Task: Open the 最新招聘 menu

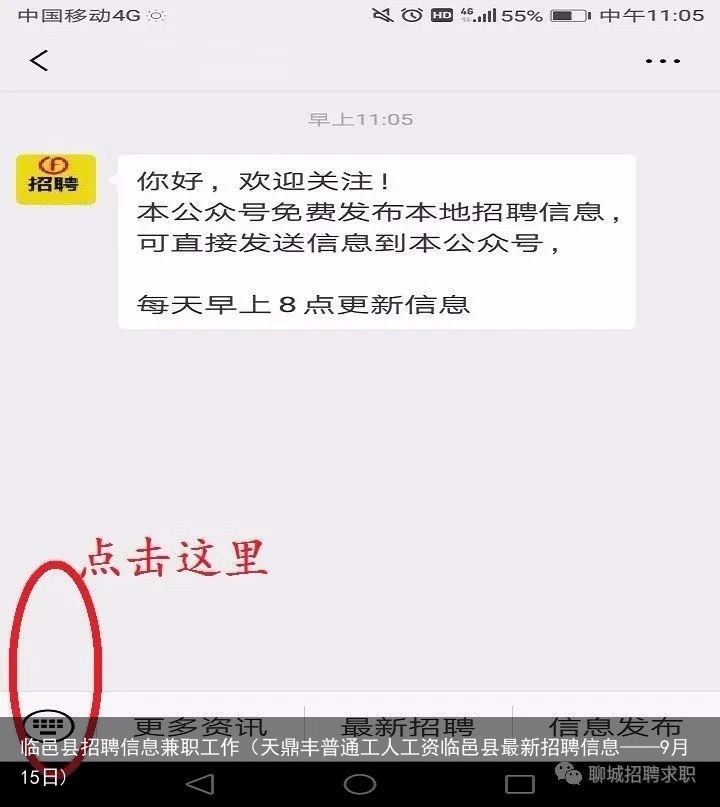Action: coord(407,725)
